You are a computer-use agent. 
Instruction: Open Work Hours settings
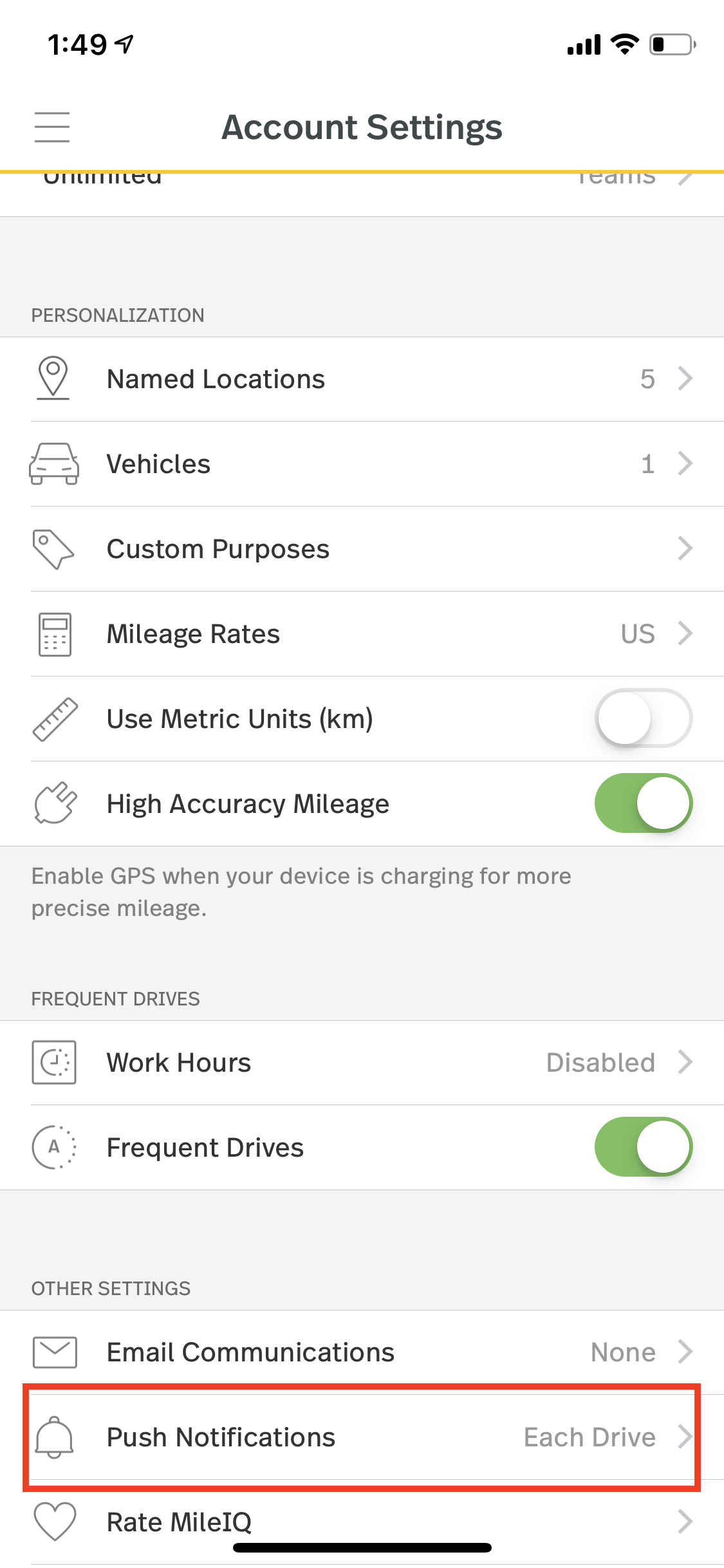(x=362, y=1063)
